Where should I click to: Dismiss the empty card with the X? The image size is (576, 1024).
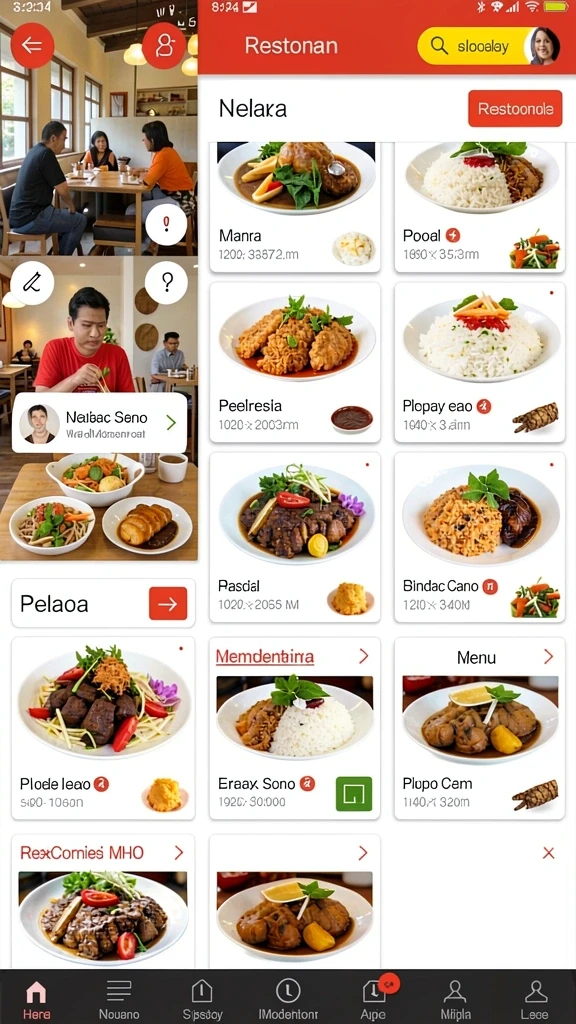pos(549,853)
